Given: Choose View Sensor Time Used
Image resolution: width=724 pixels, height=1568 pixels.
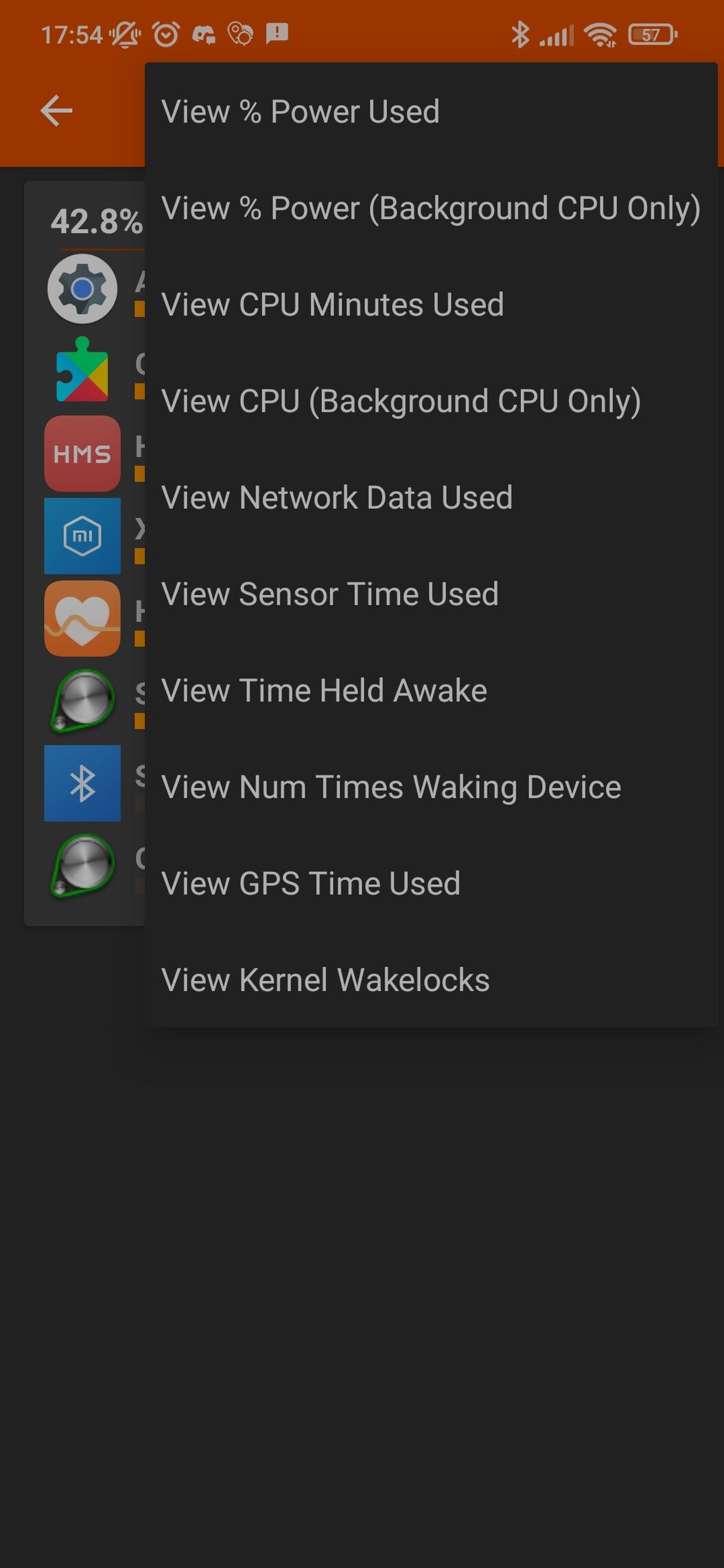Looking at the screenshot, I should point(431,594).
